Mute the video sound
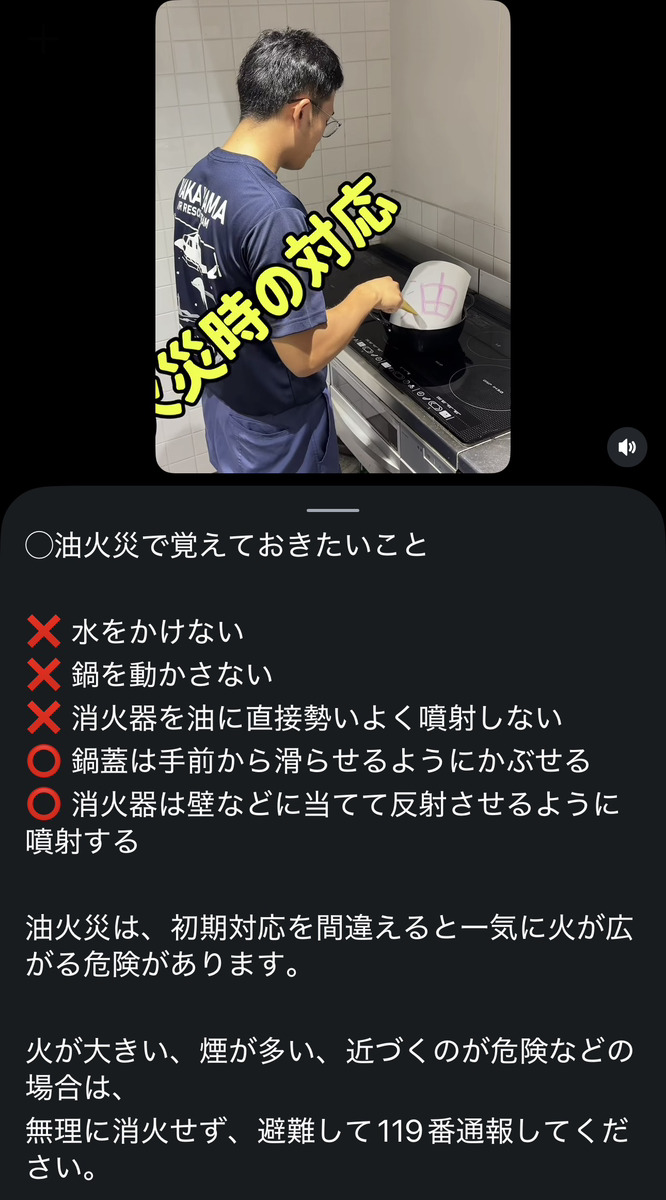Image resolution: width=666 pixels, height=1200 pixels. (x=627, y=447)
